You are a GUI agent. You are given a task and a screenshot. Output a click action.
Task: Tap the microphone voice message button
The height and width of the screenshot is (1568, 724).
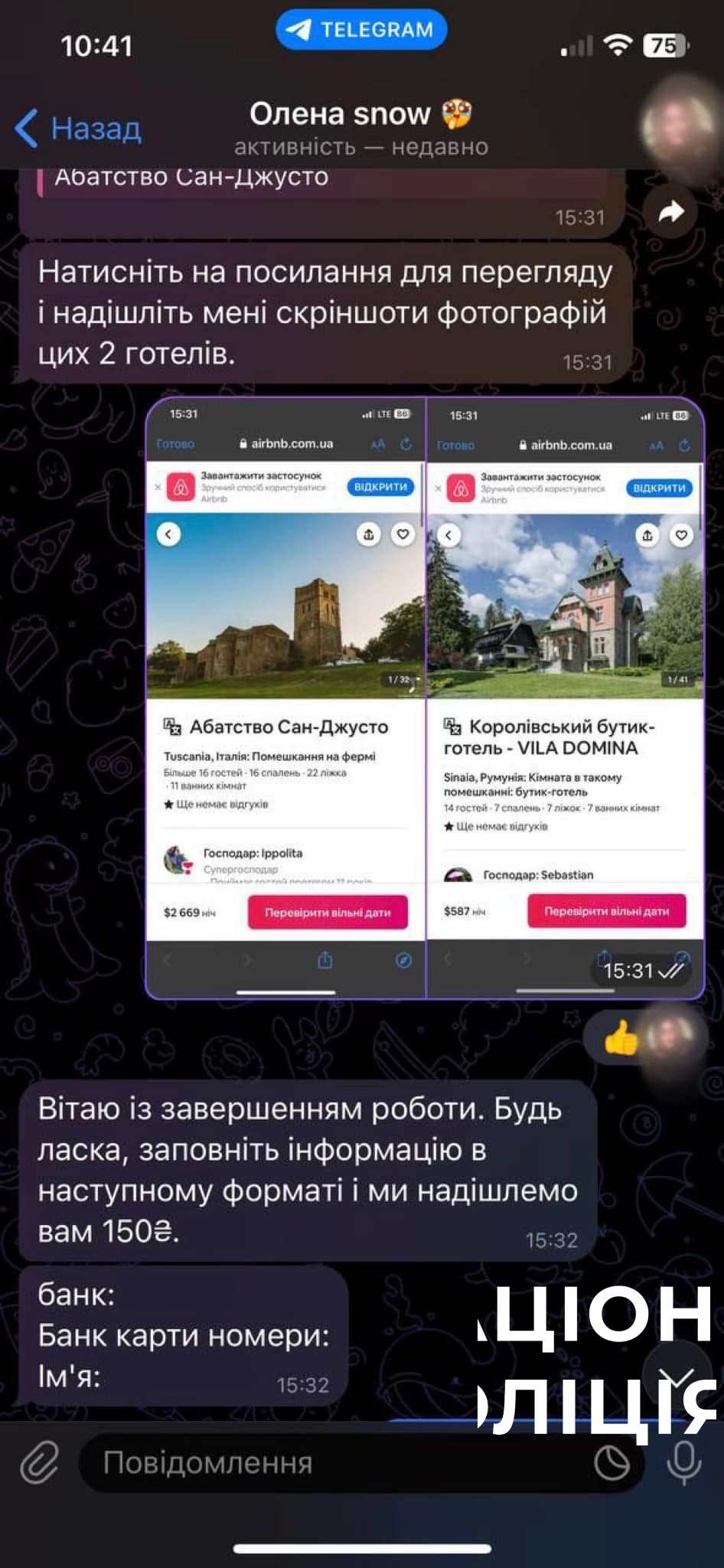click(683, 1462)
